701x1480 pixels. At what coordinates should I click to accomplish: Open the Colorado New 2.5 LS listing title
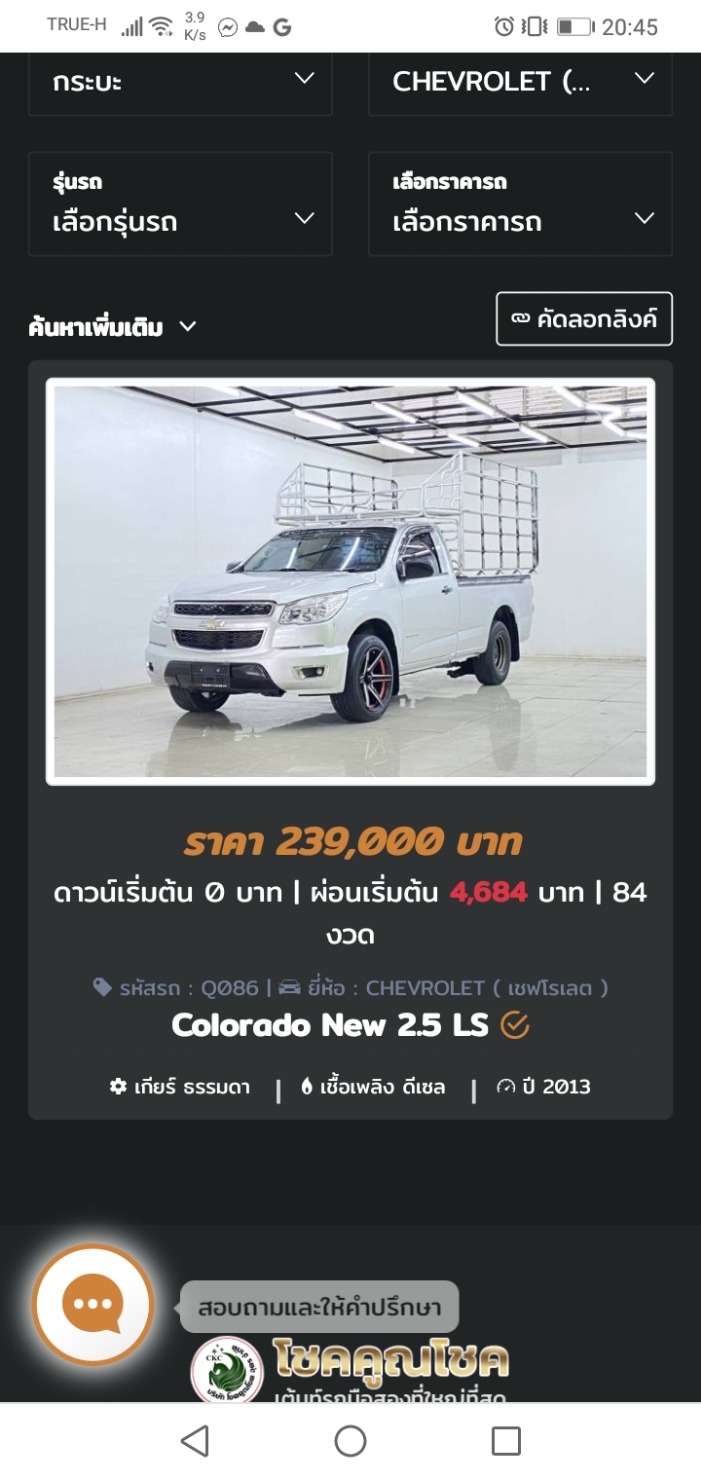330,1025
